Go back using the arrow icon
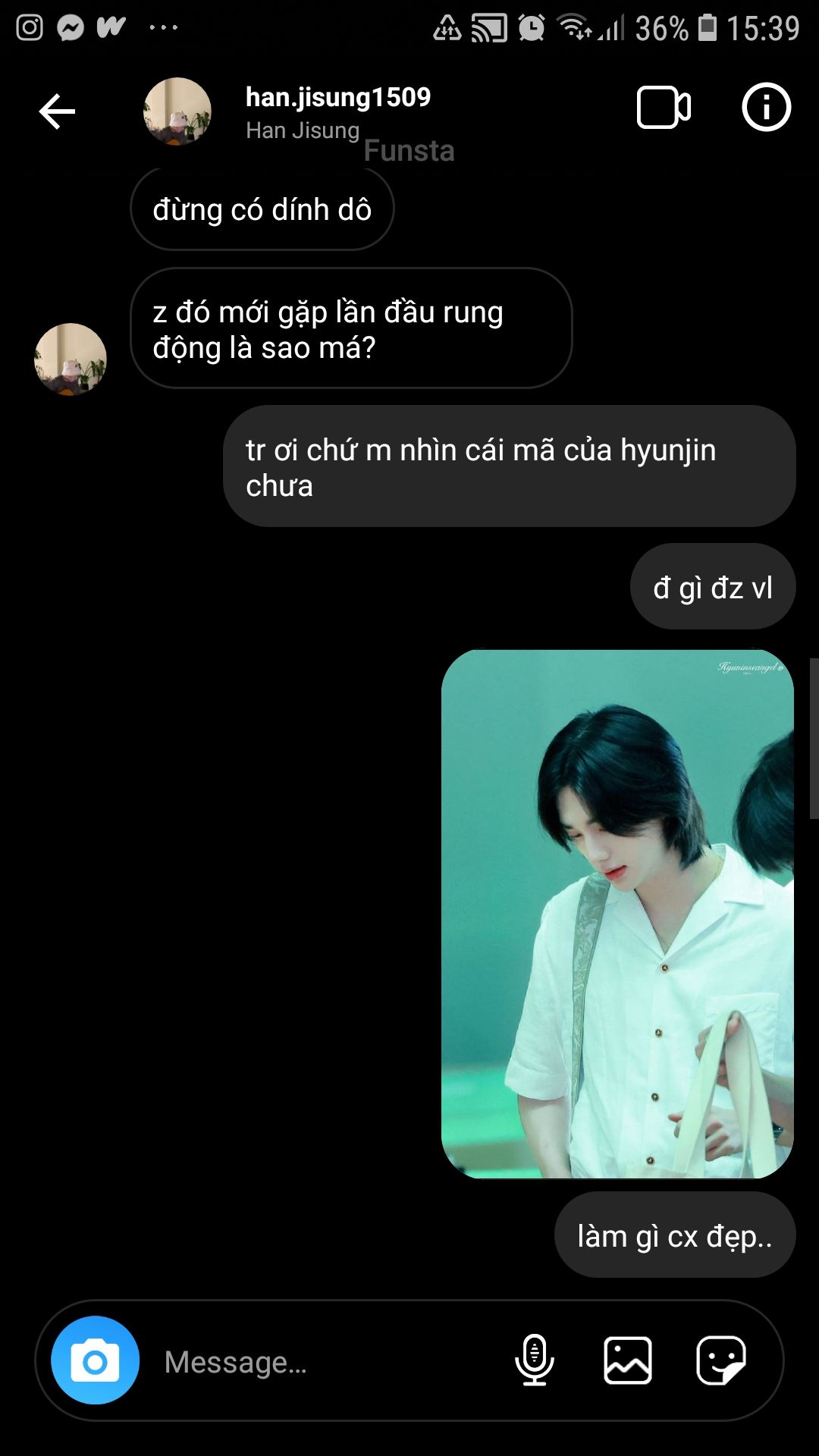 57,111
